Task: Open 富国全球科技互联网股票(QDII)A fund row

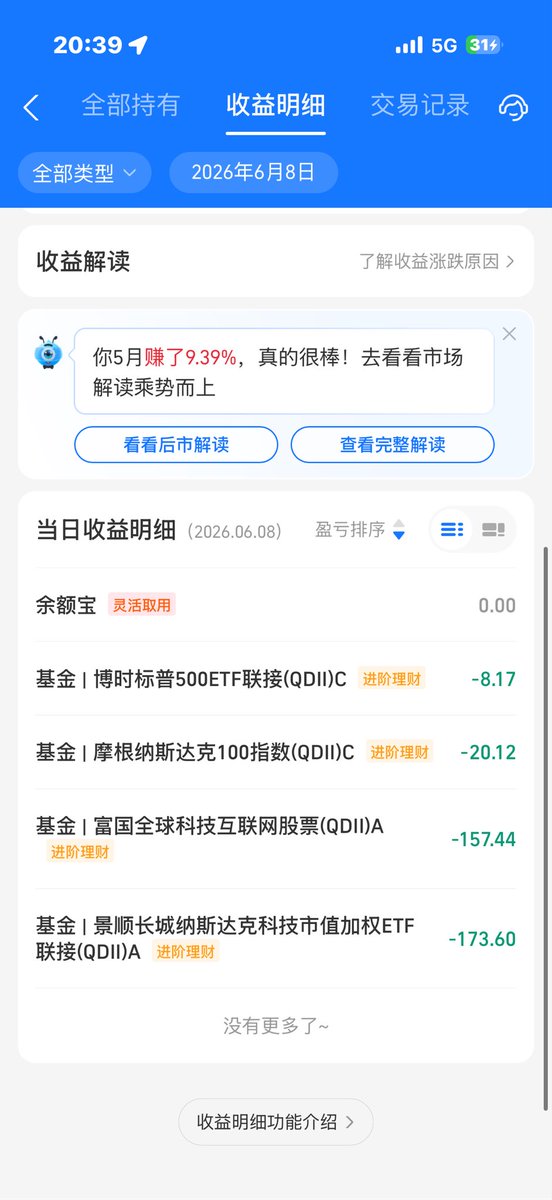Action: pyautogui.click(x=276, y=839)
